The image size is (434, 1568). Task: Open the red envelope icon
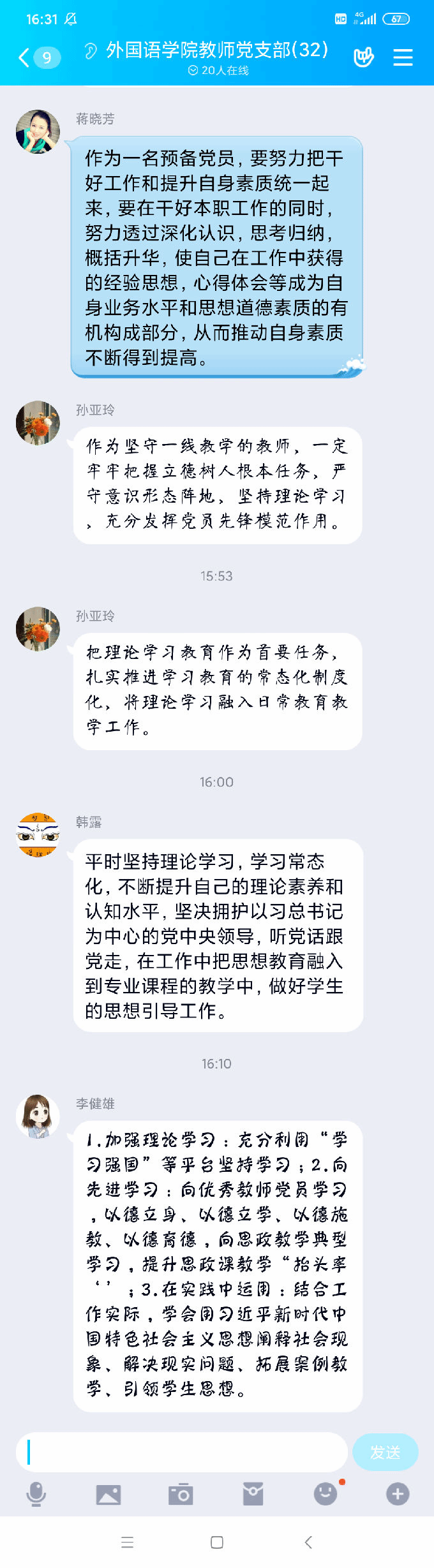(x=253, y=1494)
